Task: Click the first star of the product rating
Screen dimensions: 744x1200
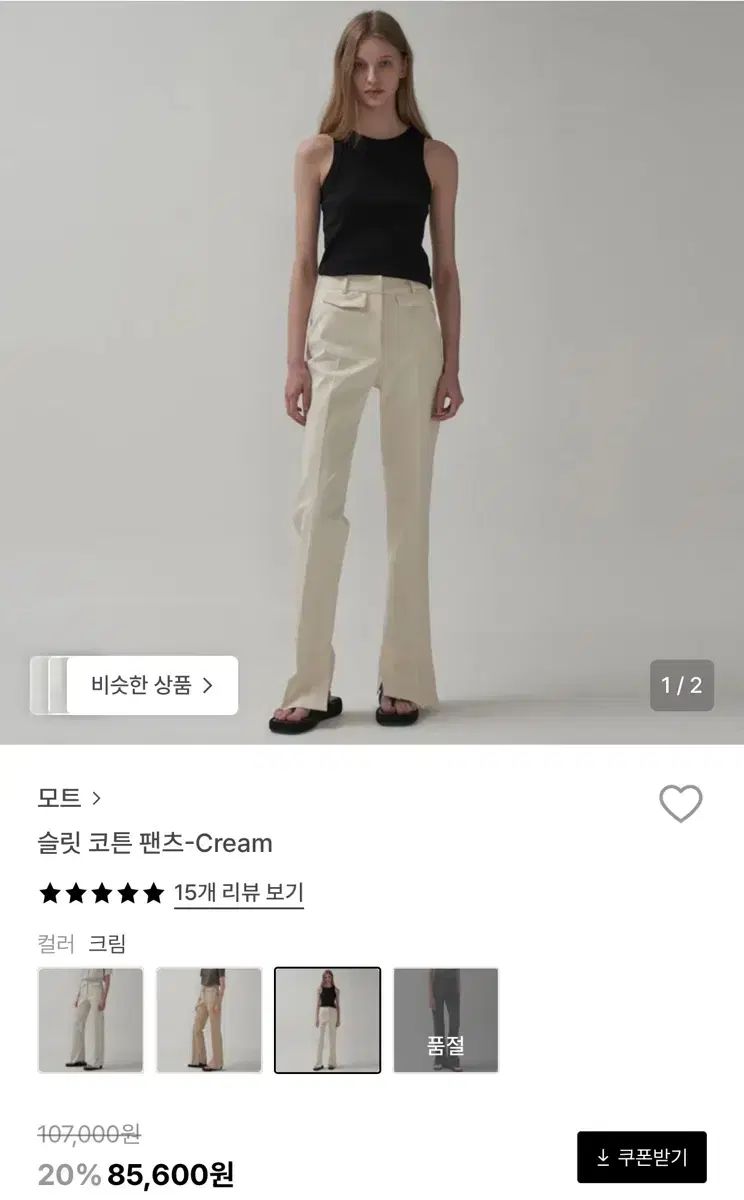Action: point(48,891)
